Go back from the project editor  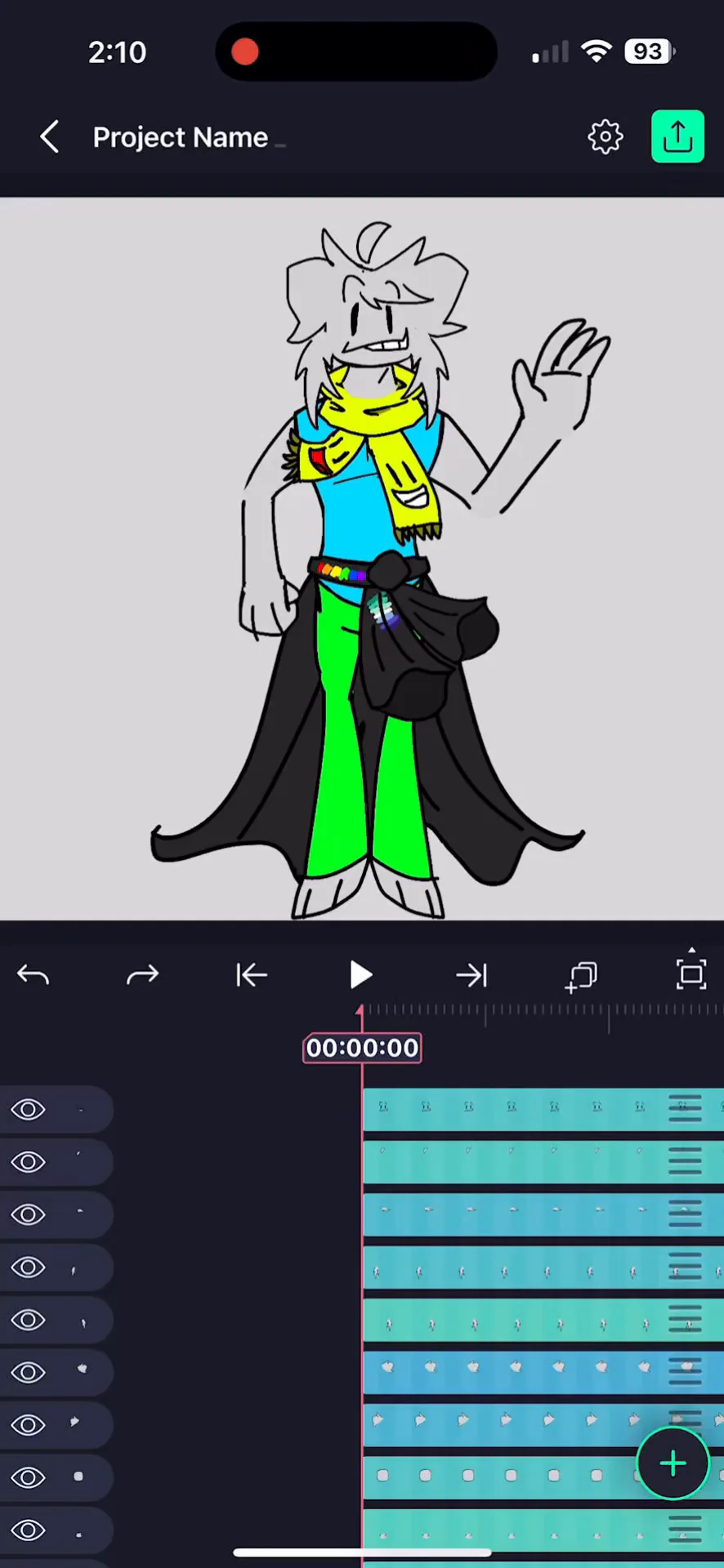pyautogui.click(x=50, y=137)
